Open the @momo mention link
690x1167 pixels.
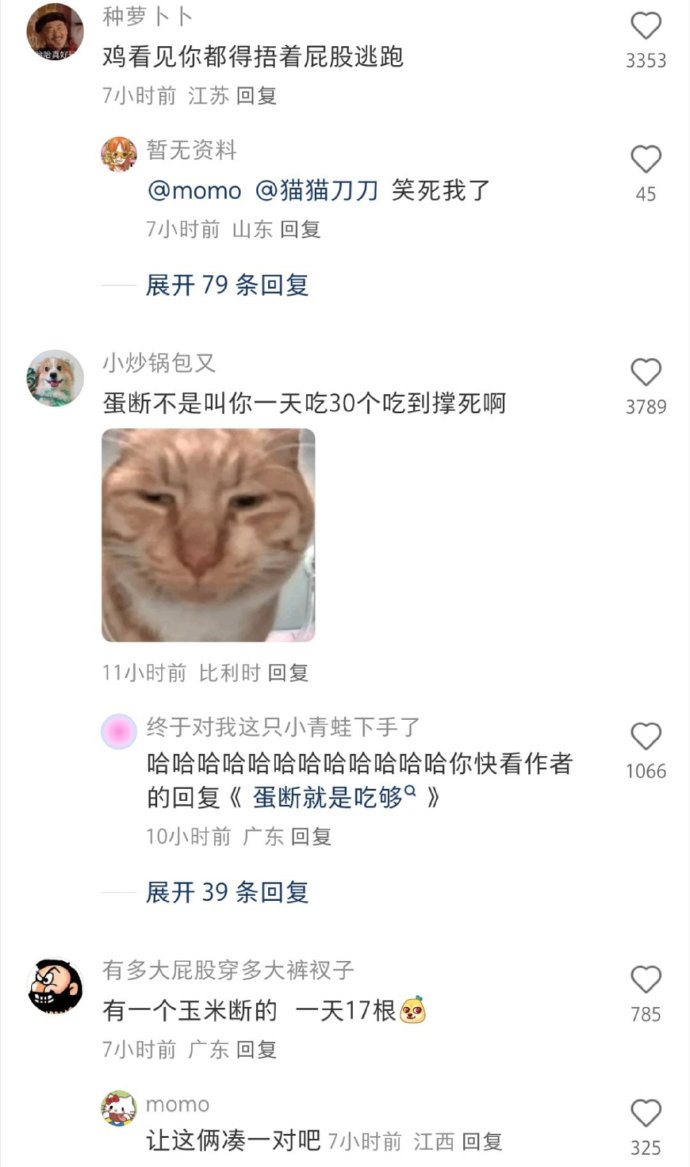[194, 190]
